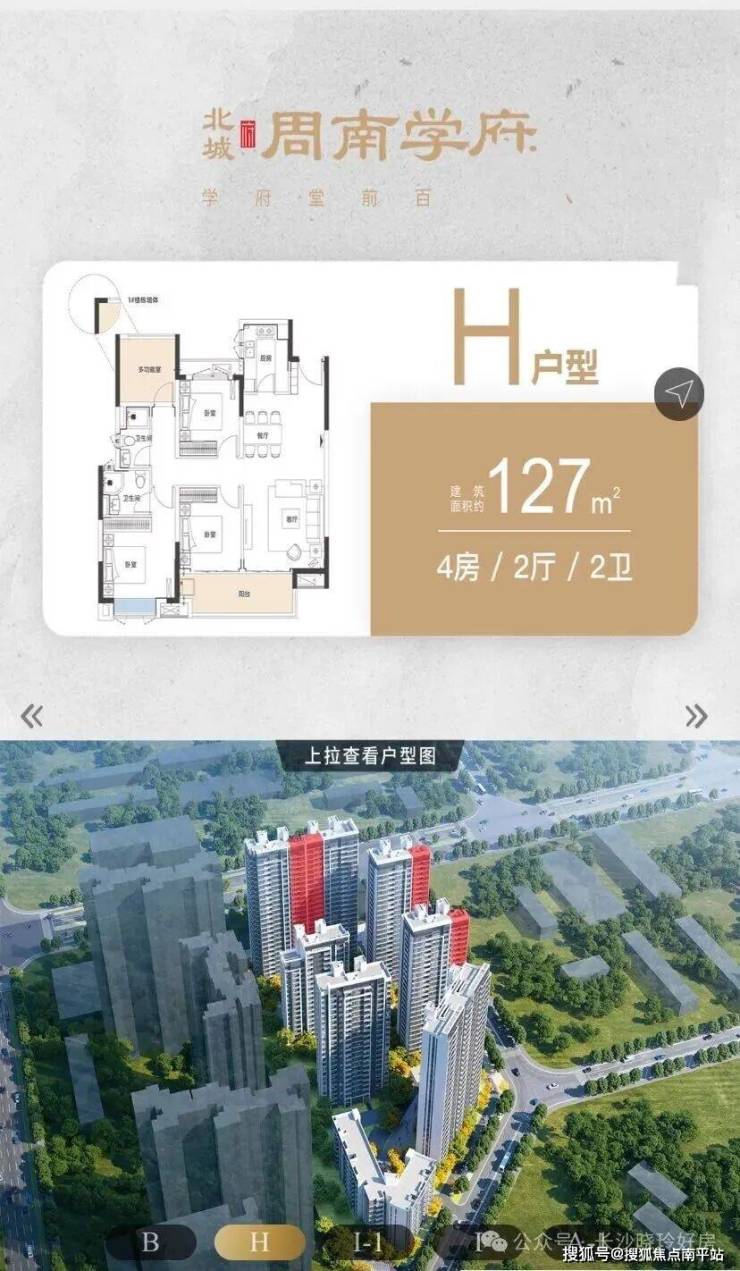The height and width of the screenshot is (1271, 740).
Task: Switch to the I-1 unit type tab
Action: pyautogui.click(x=368, y=1243)
